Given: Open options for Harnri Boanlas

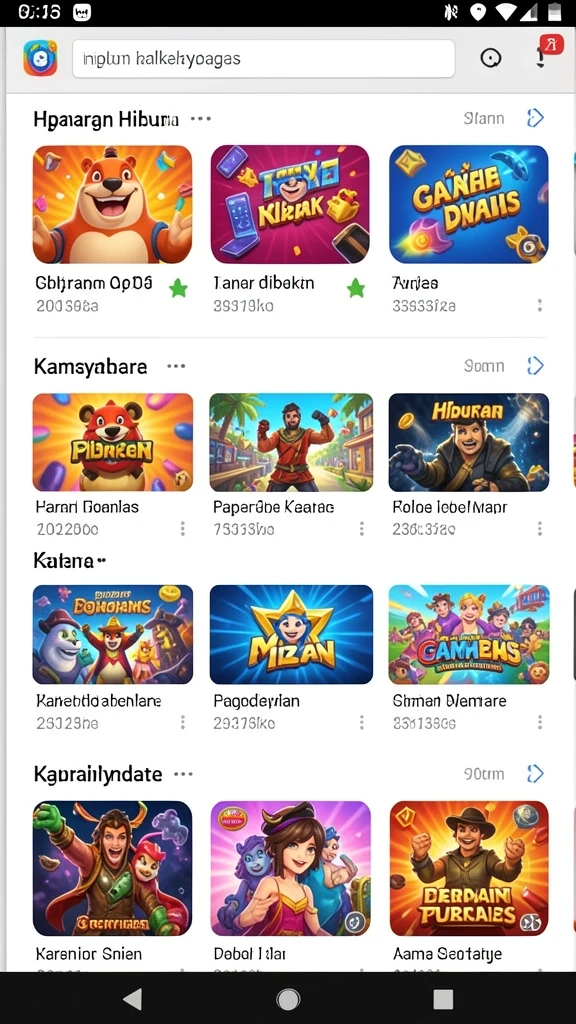Looking at the screenshot, I should [x=183, y=528].
